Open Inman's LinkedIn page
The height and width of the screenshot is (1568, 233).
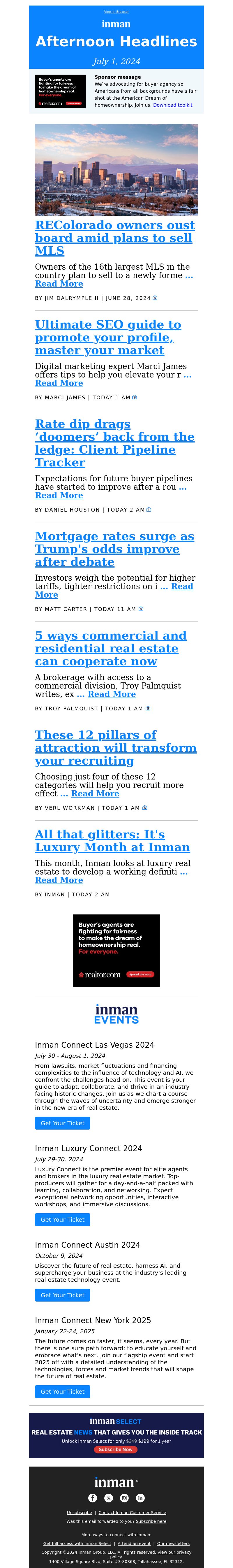tap(140, 1498)
